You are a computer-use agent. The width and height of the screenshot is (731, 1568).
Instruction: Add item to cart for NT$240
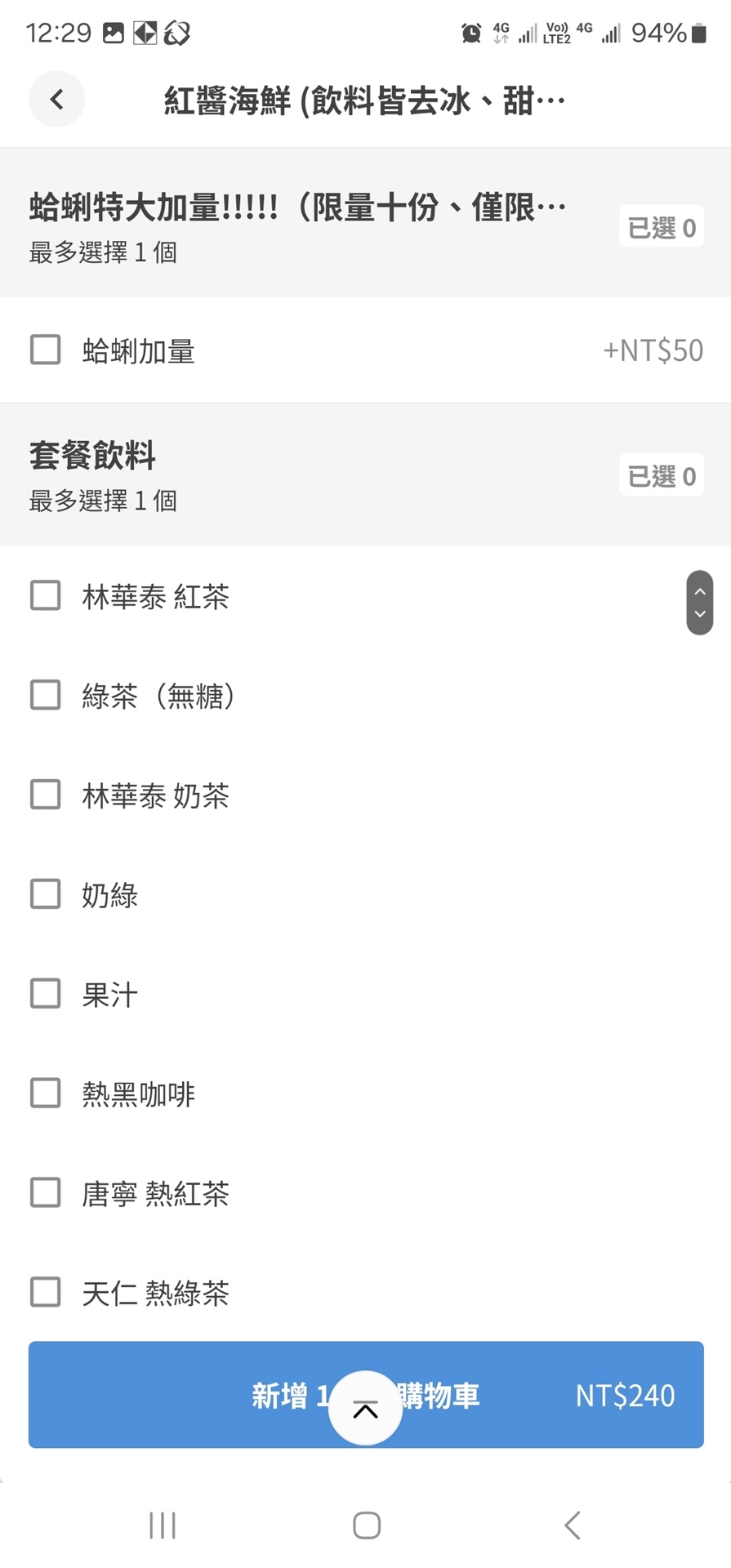pos(366,1395)
